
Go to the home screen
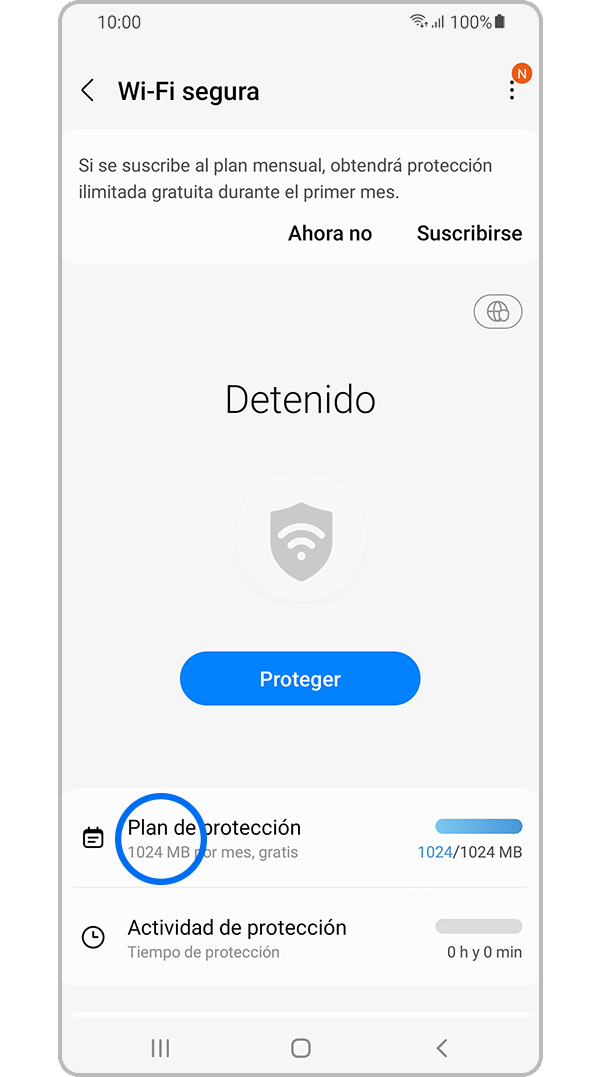[300, 1048]
